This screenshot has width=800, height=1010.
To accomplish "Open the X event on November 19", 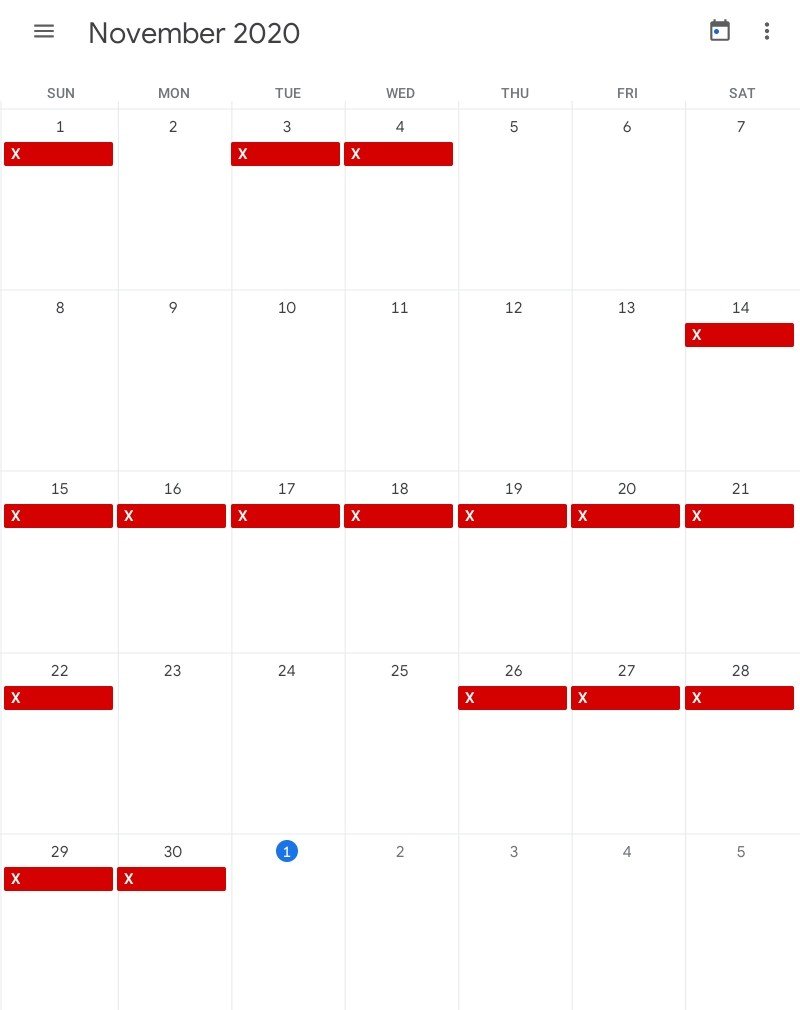I will 512,516.
